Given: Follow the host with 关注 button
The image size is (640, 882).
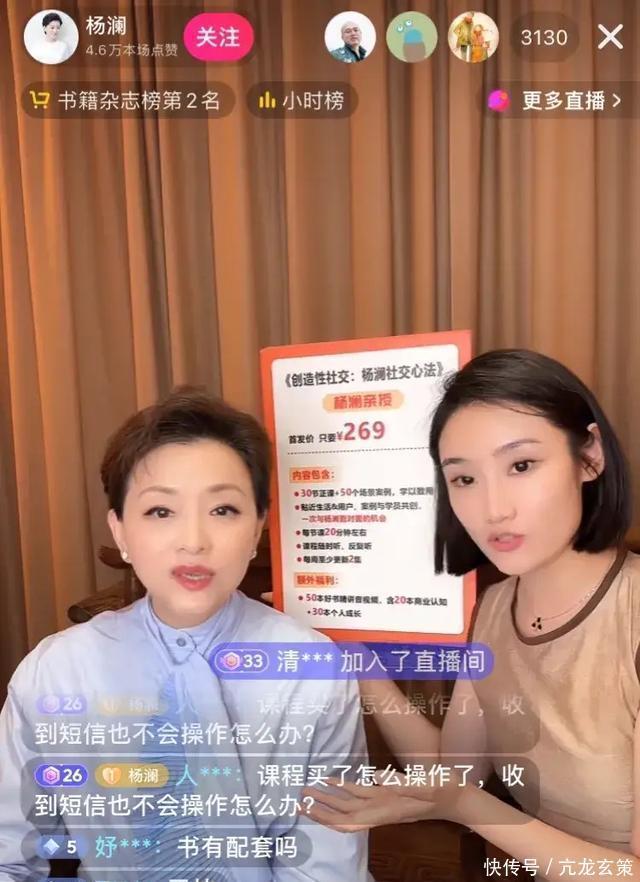Looking at the screenshot, I should click(218, 37).
